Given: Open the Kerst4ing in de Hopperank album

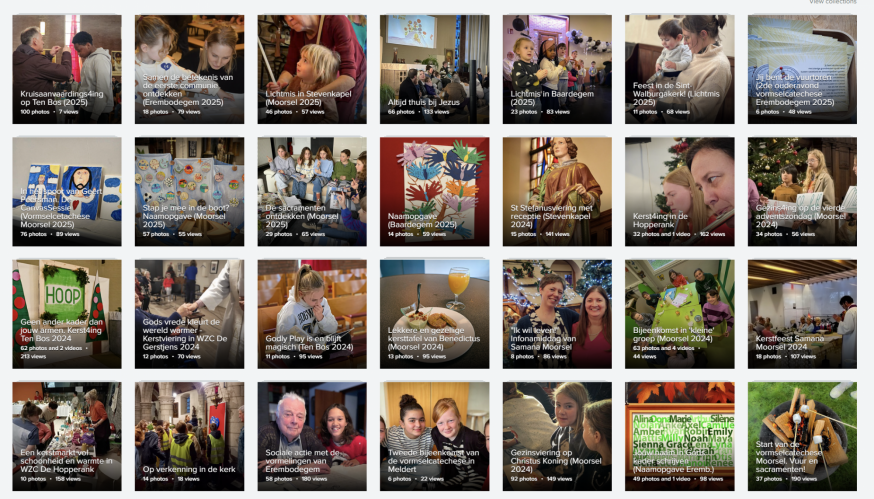Looking at the screenshot, I should pyautogui.click(x=679, y=191).
